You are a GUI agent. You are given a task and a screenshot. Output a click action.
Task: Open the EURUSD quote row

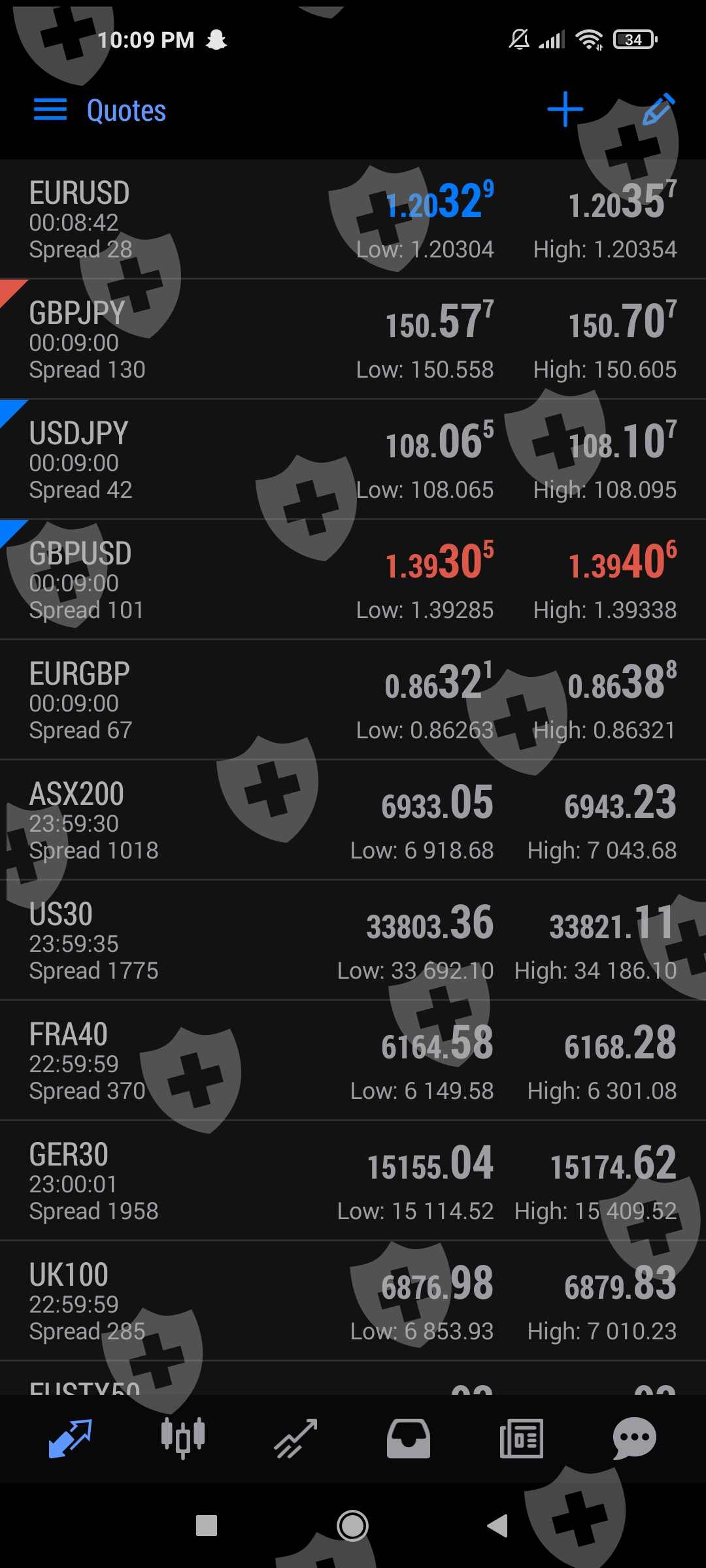pos(353,220)
